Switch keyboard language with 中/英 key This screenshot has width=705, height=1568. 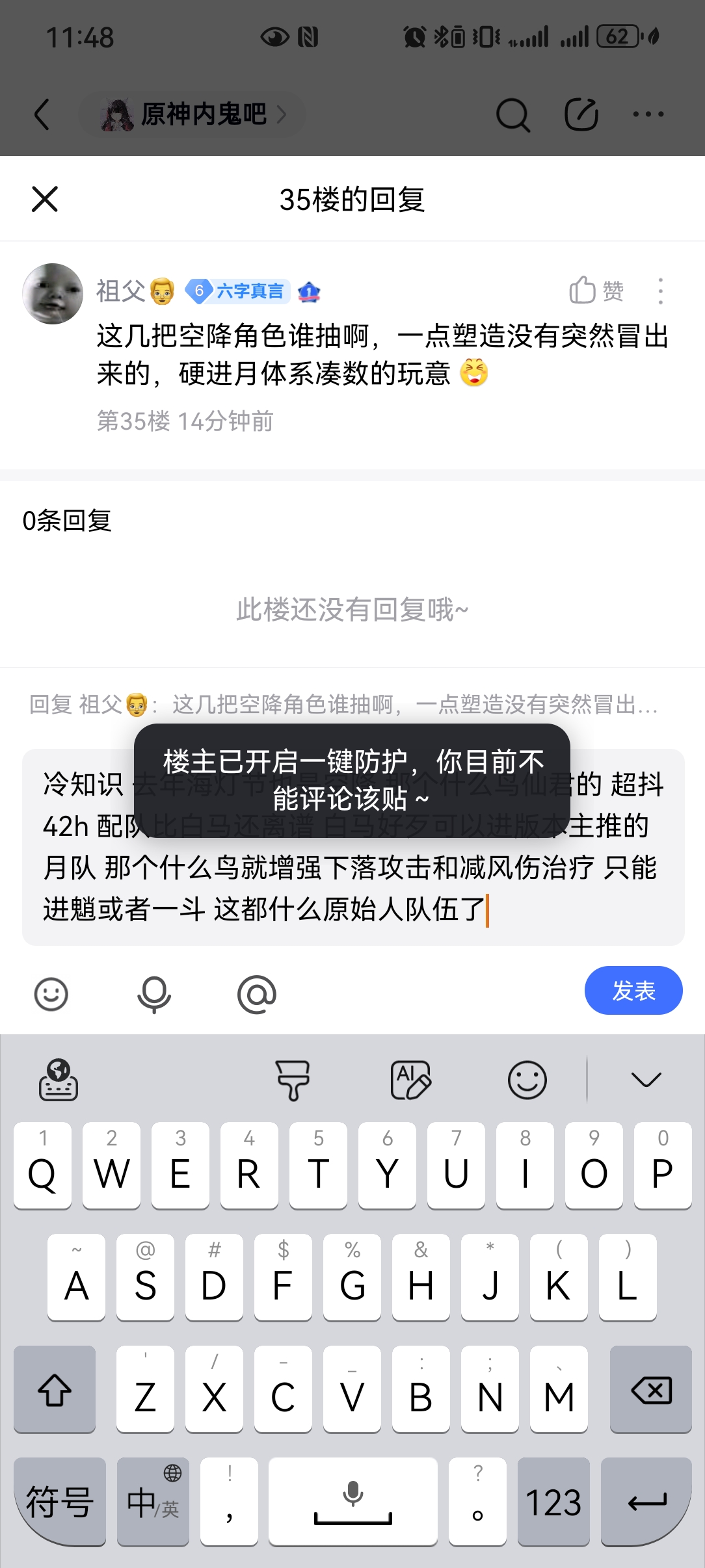153,1502
